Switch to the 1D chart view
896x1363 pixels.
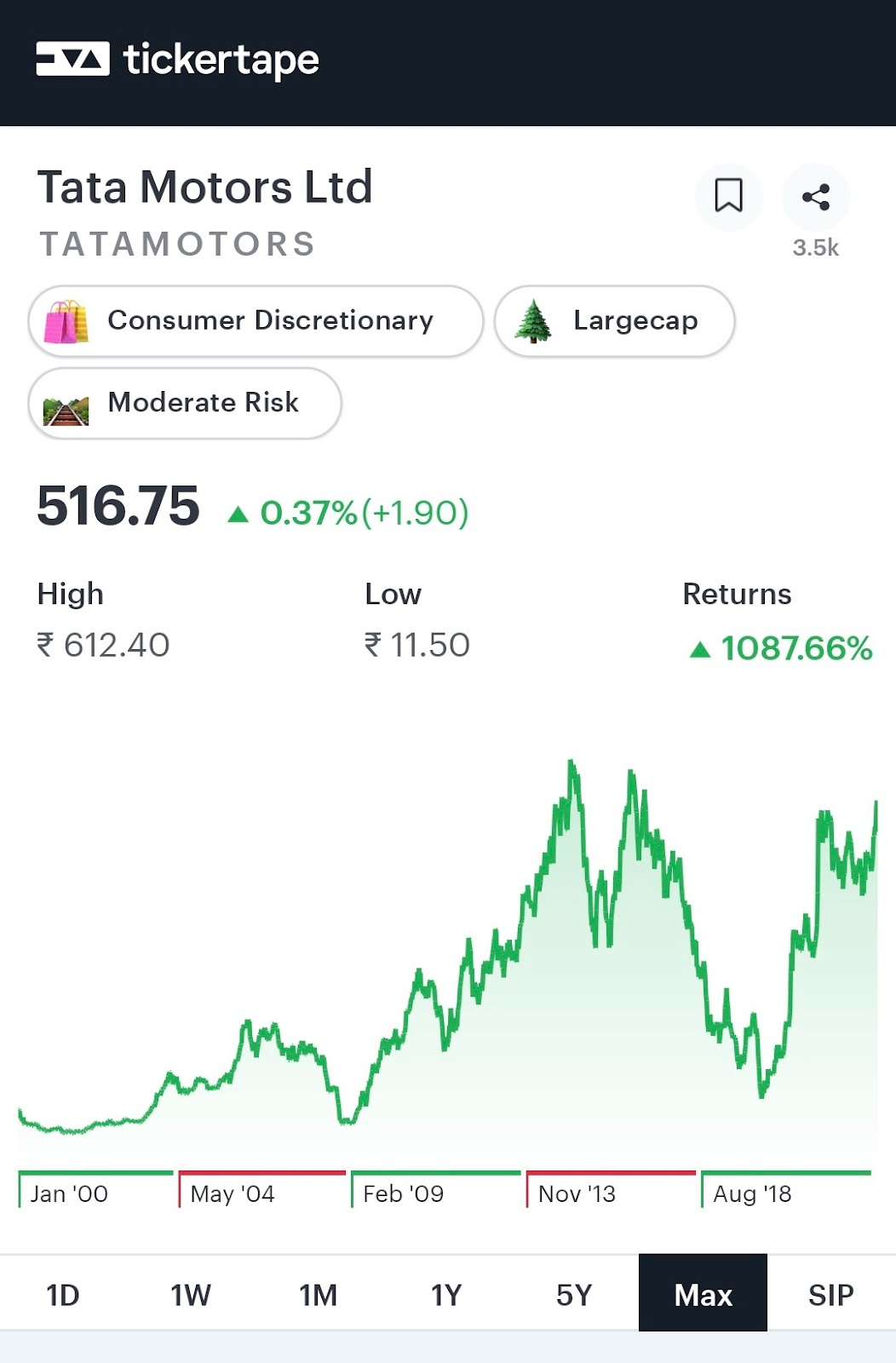point(63,1296)
